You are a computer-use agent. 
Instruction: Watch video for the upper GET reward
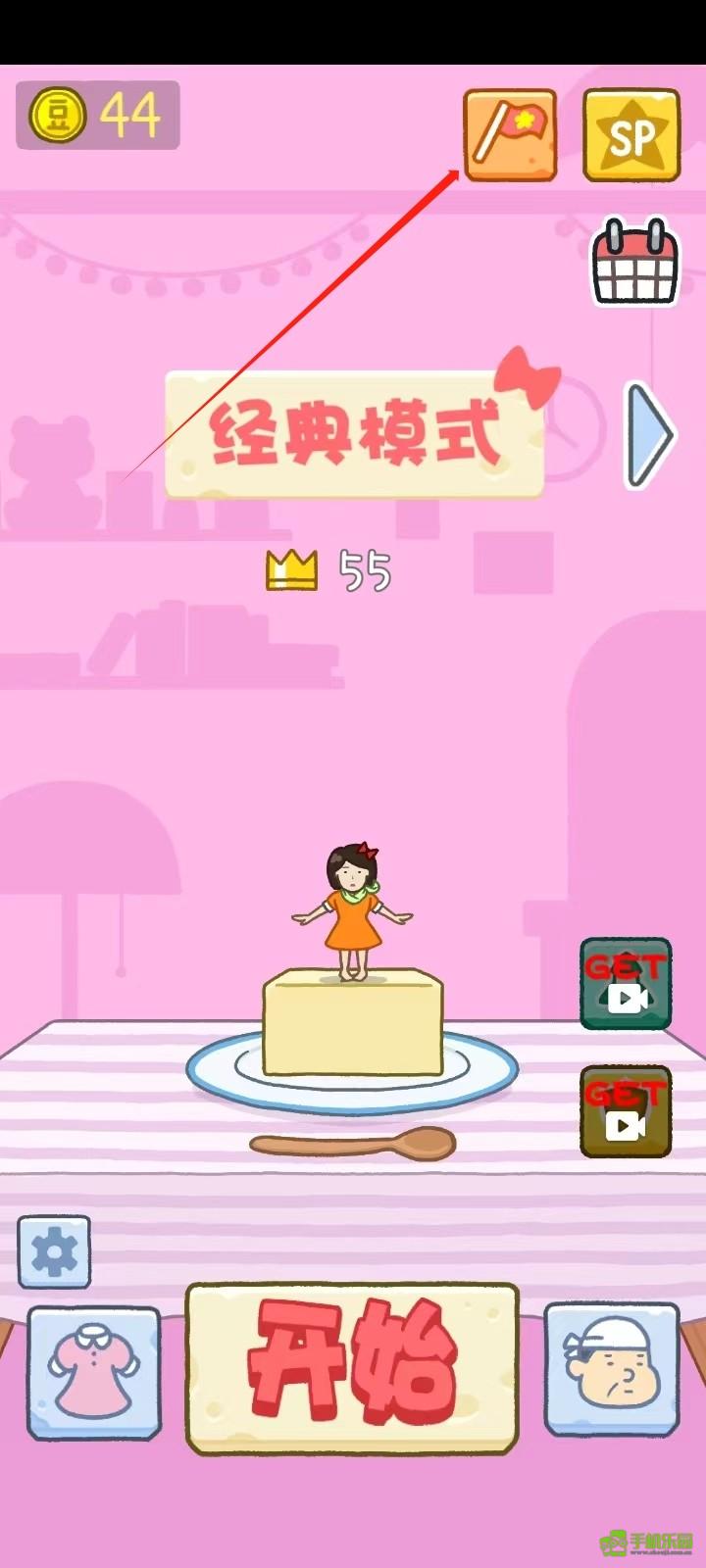(625, 982)
